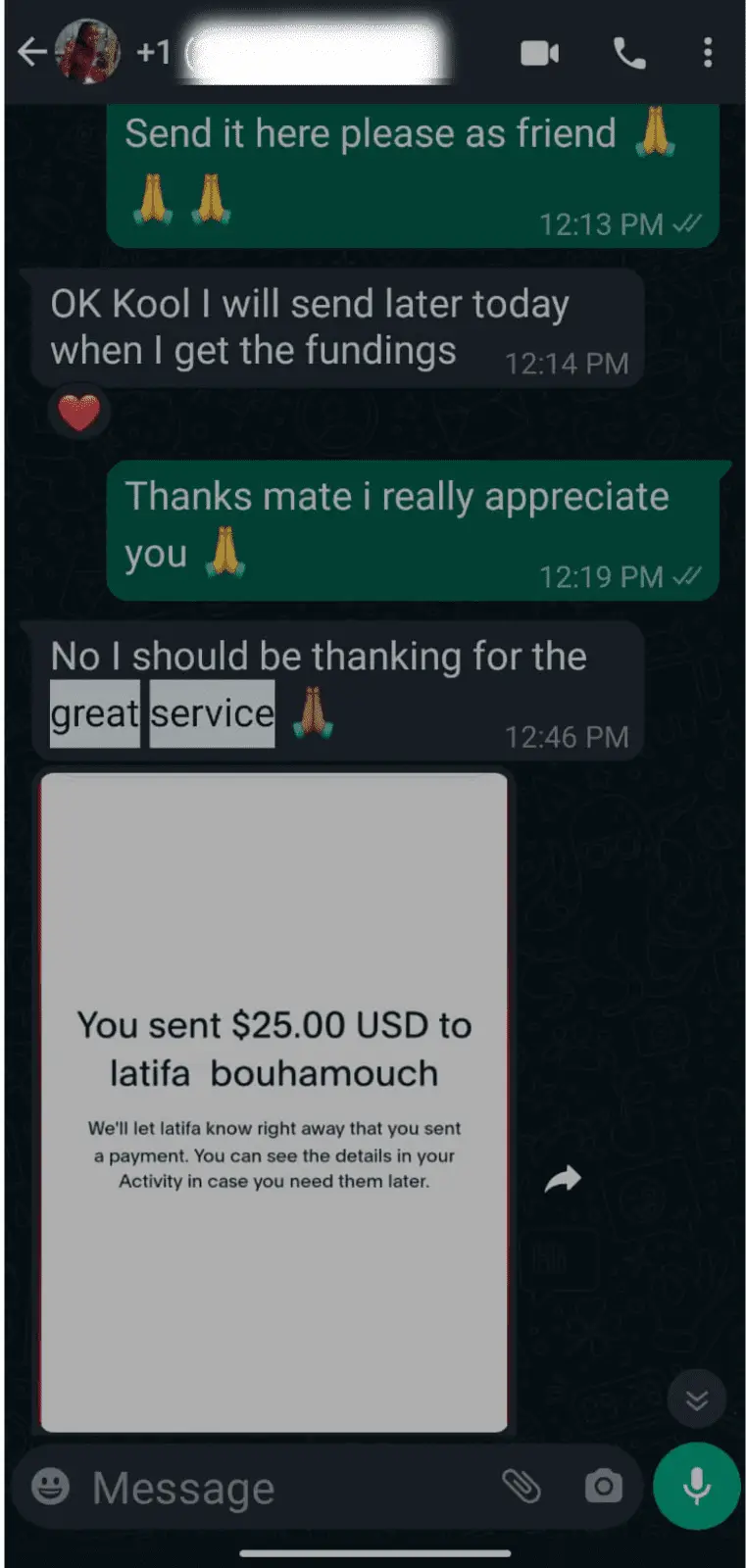The width and height of the screenshot is (746, 1568).
Task: Record a voice message
Action: click(696, 1487)
